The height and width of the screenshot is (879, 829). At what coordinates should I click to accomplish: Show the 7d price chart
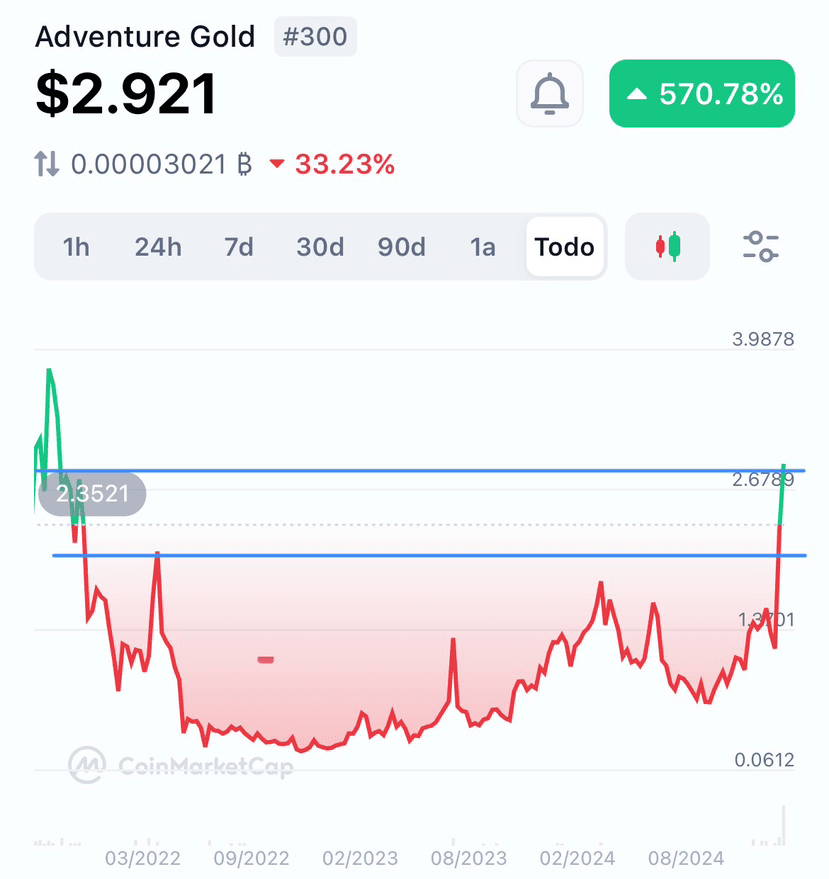pos(239,246)
